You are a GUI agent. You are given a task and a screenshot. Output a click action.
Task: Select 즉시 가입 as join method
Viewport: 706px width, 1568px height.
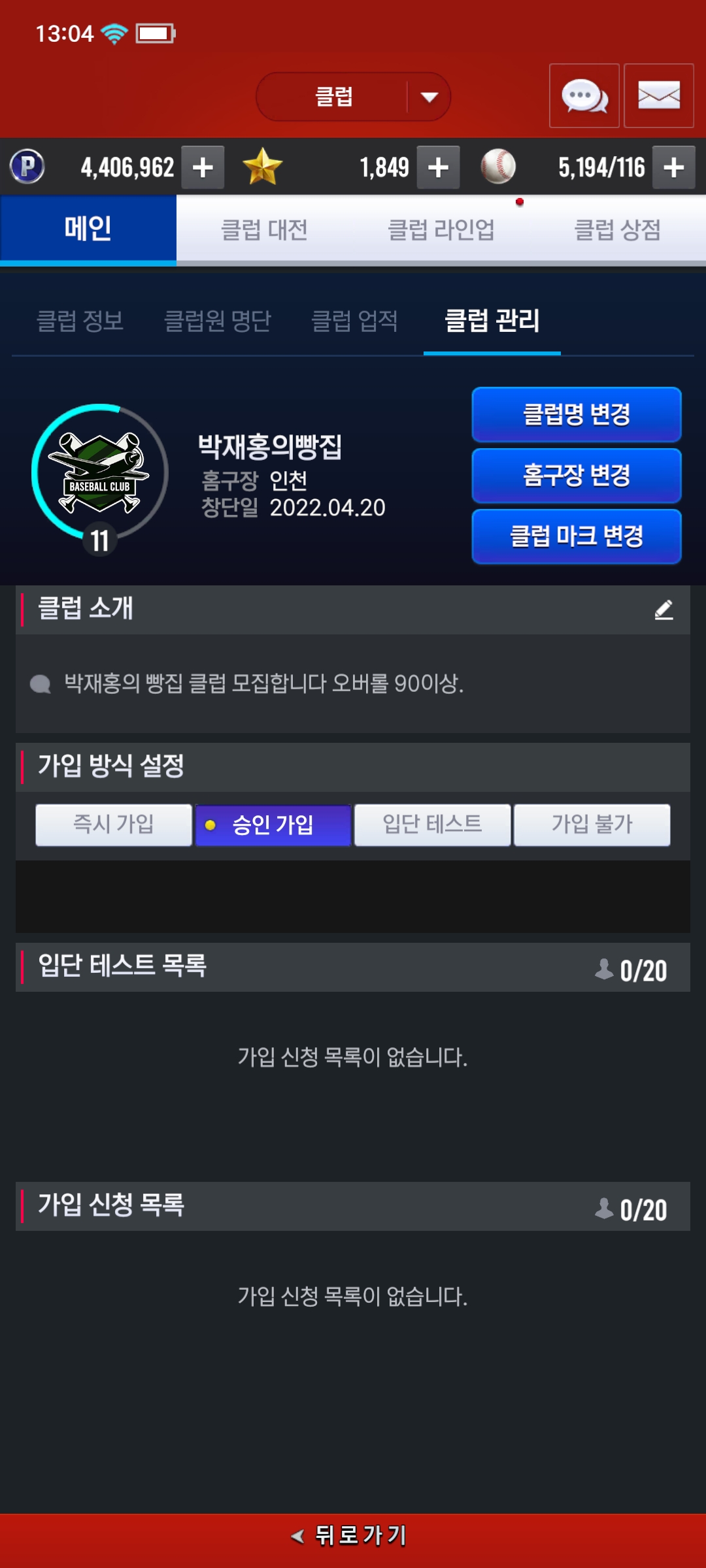114,825
